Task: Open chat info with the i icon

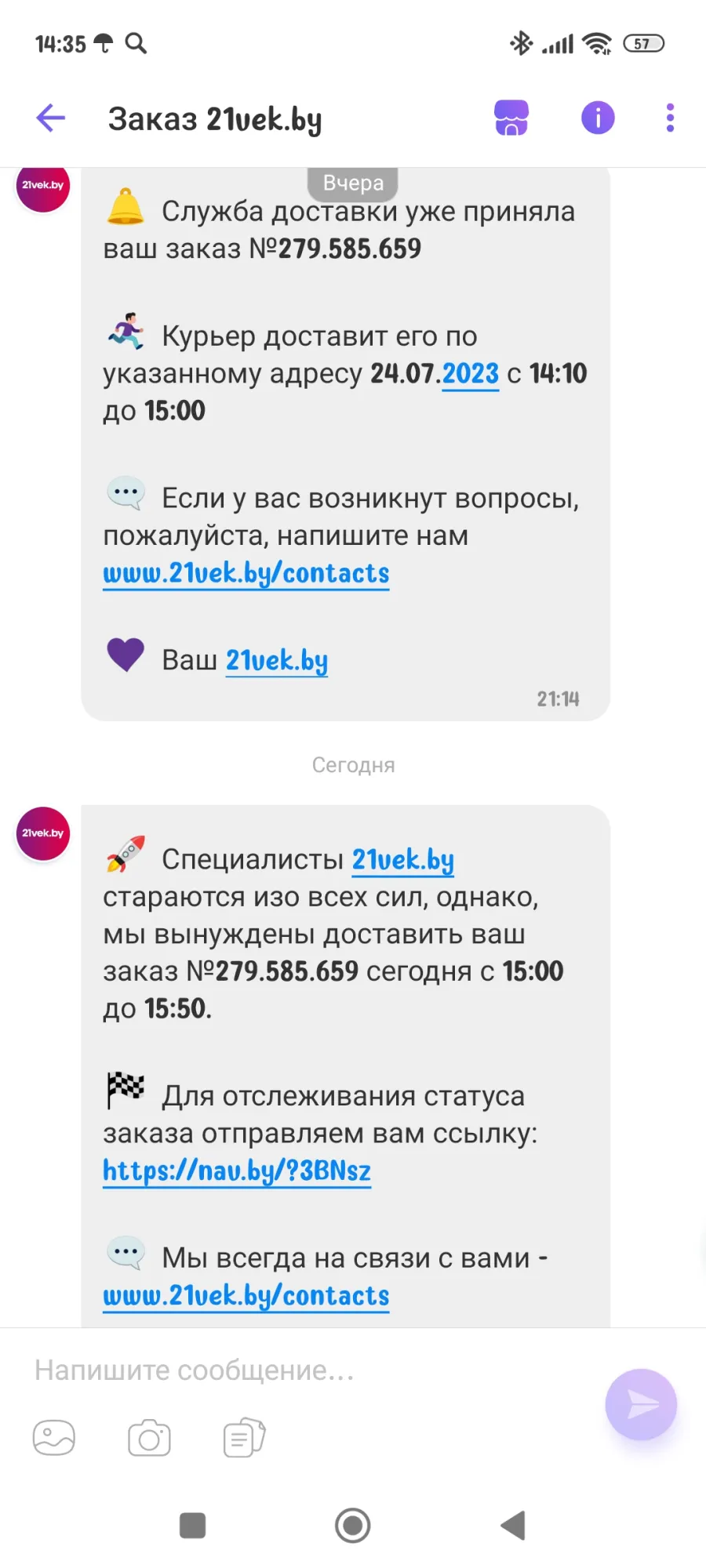Action: [598, 118]
